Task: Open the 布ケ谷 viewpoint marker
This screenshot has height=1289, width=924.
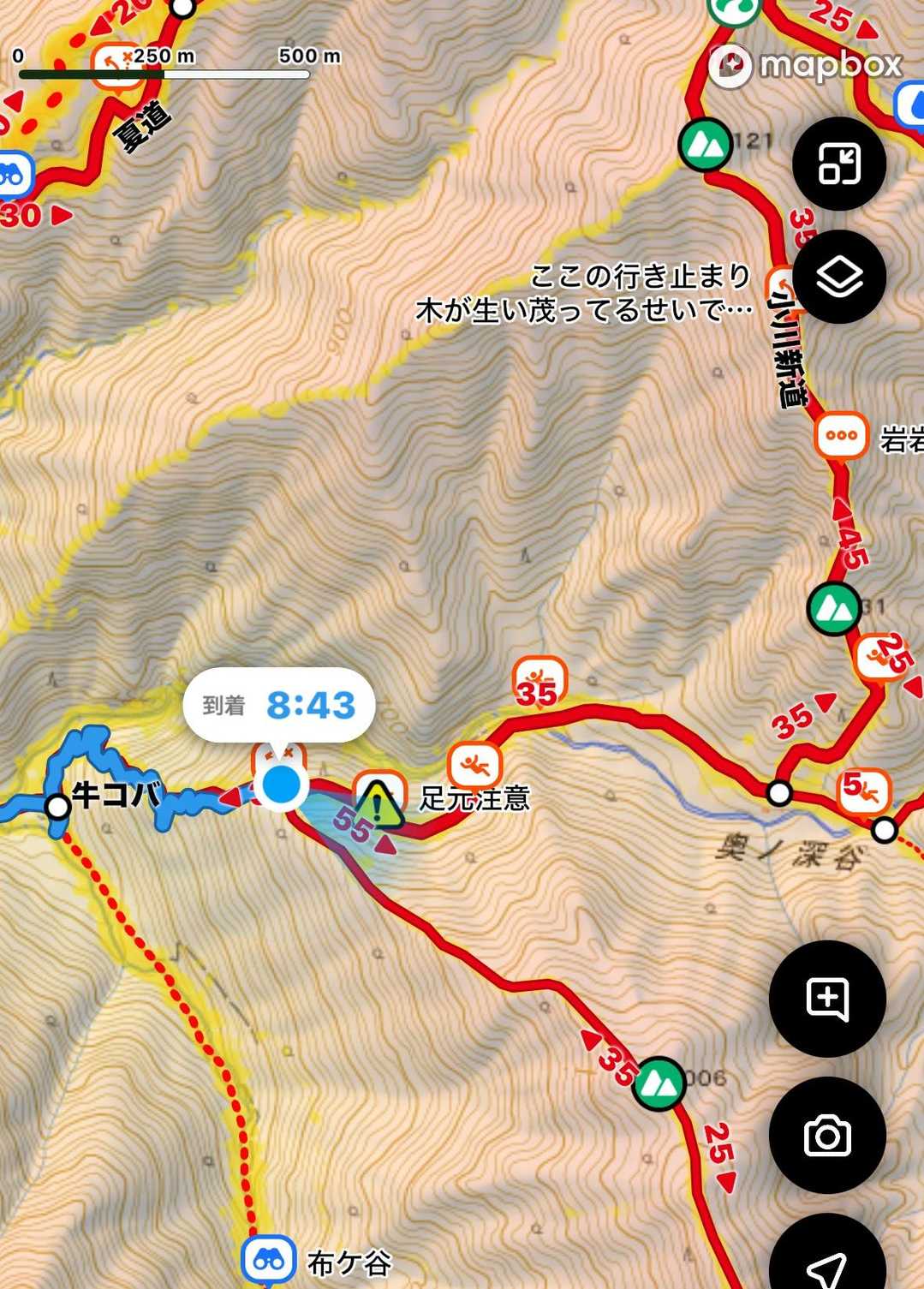Action: click(269, 1261)
